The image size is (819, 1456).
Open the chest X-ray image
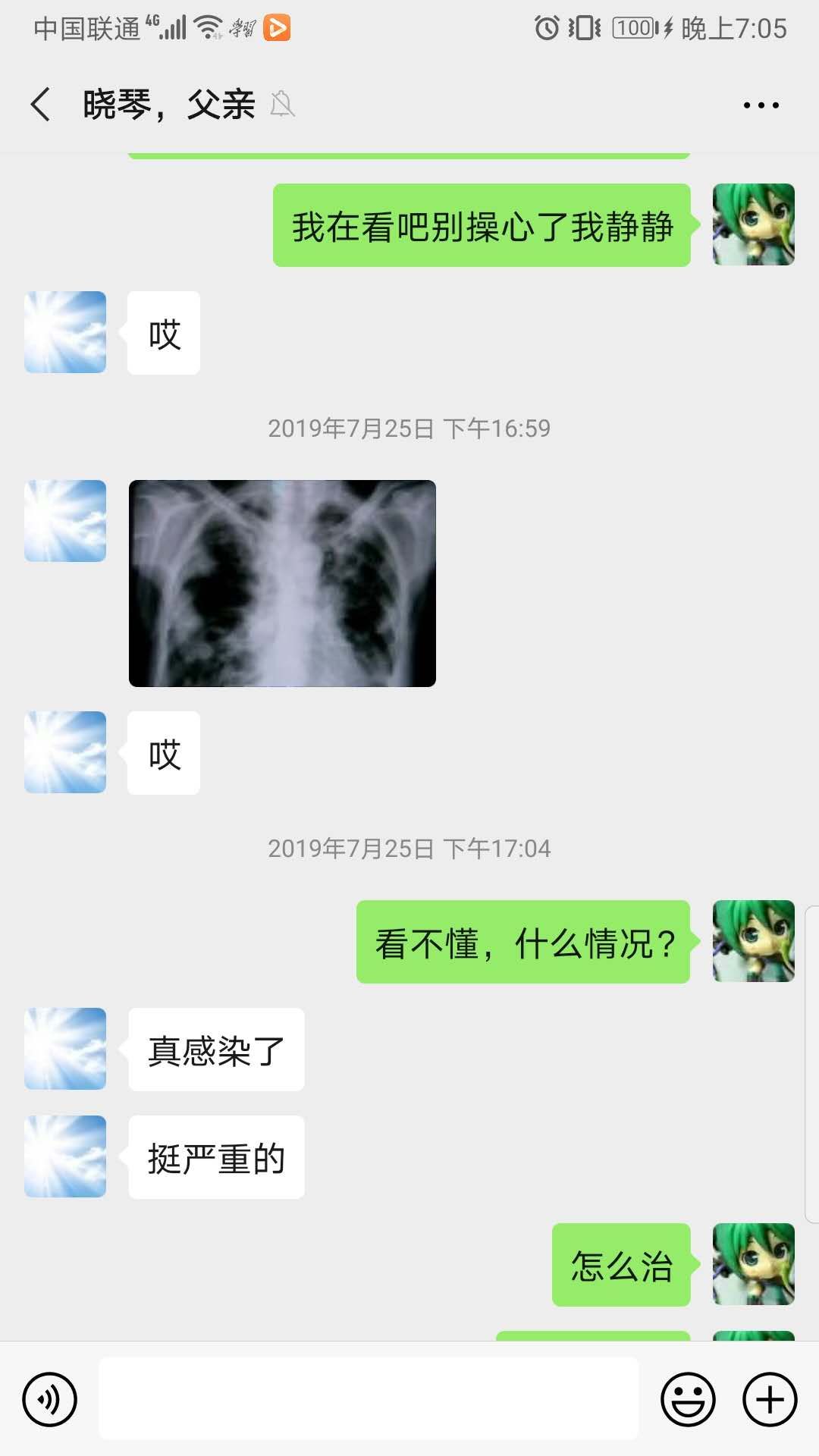tap(283, 582)
